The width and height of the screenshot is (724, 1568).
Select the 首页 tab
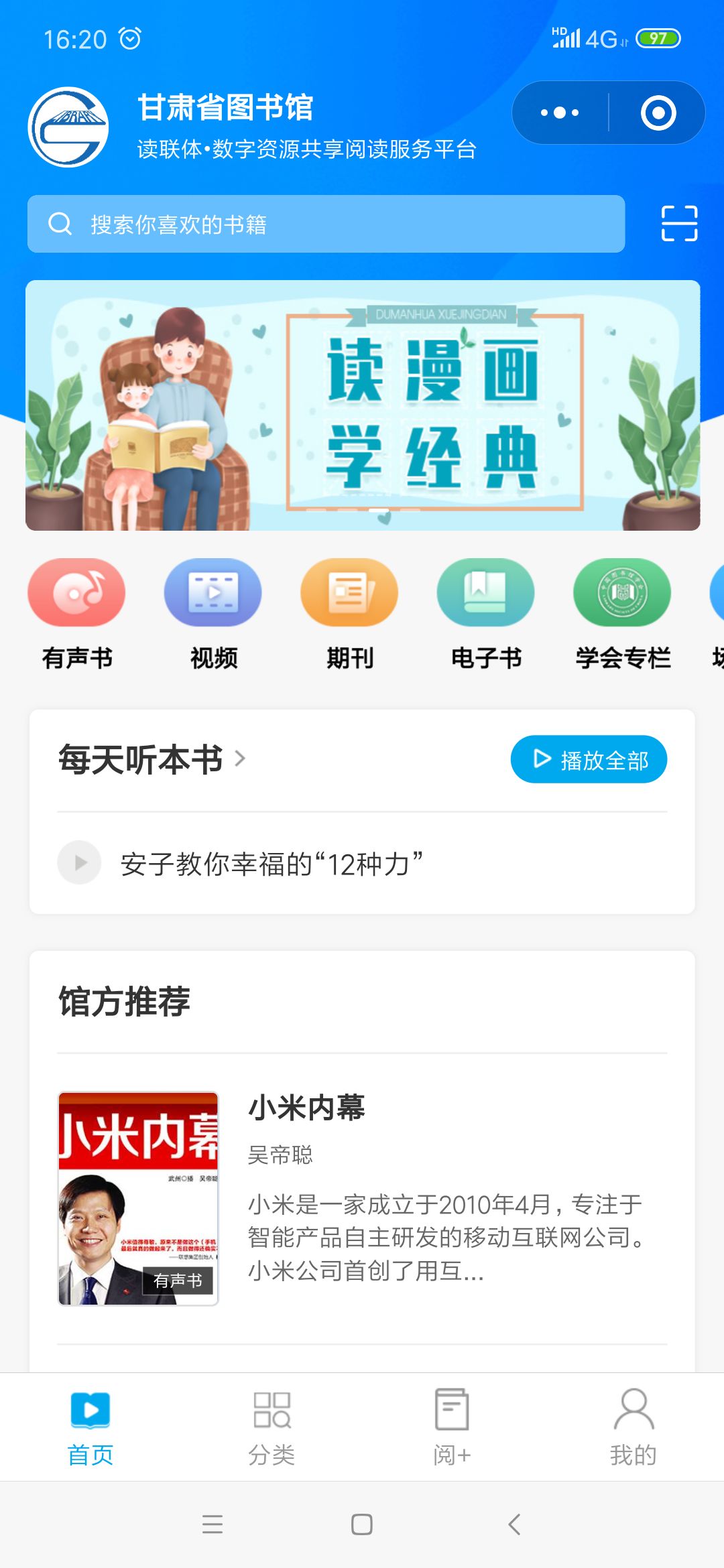tap(90, 1427)
